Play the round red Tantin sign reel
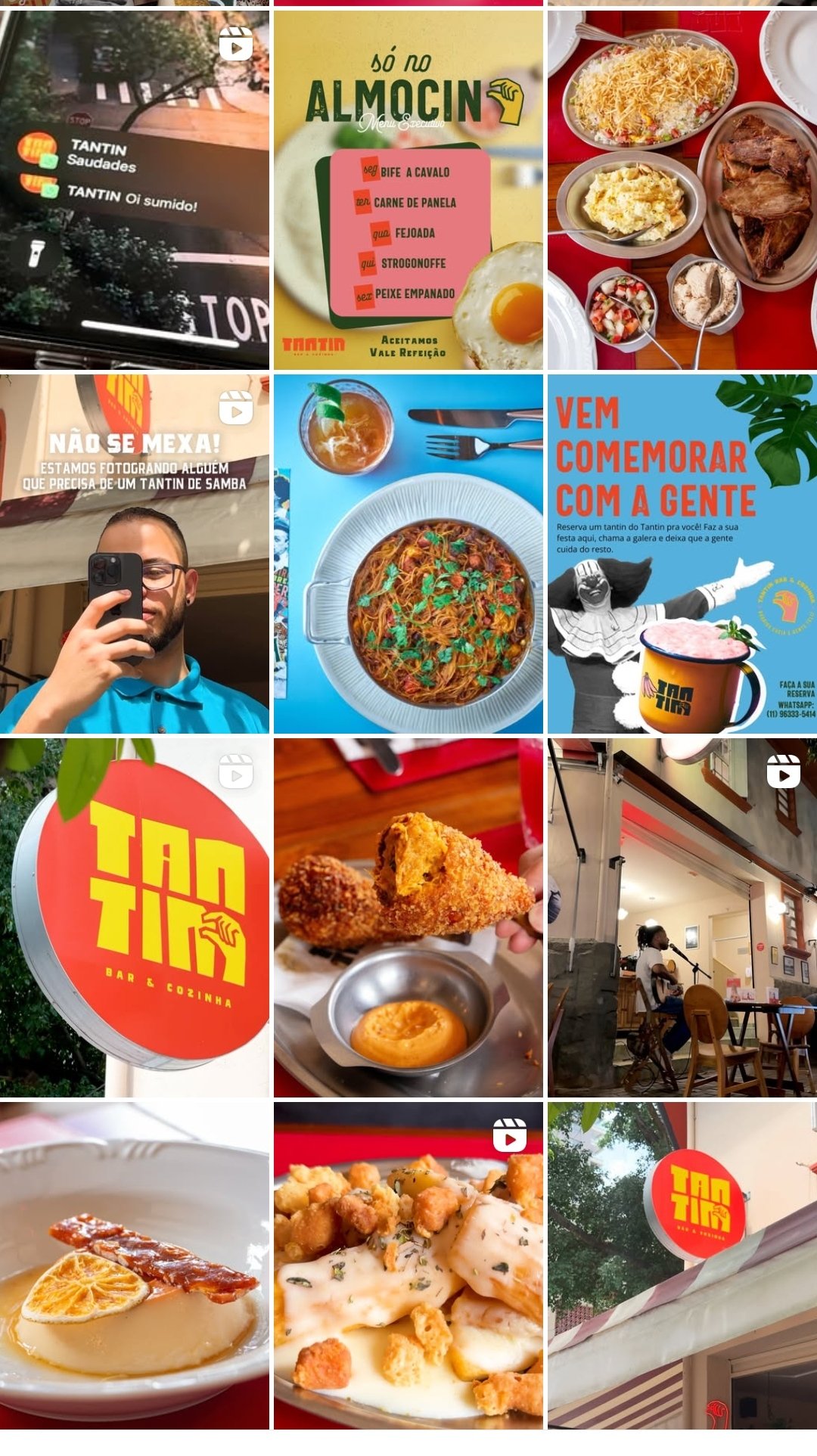817x1456 pixels. pyautogui.click(x=134, y=917)
